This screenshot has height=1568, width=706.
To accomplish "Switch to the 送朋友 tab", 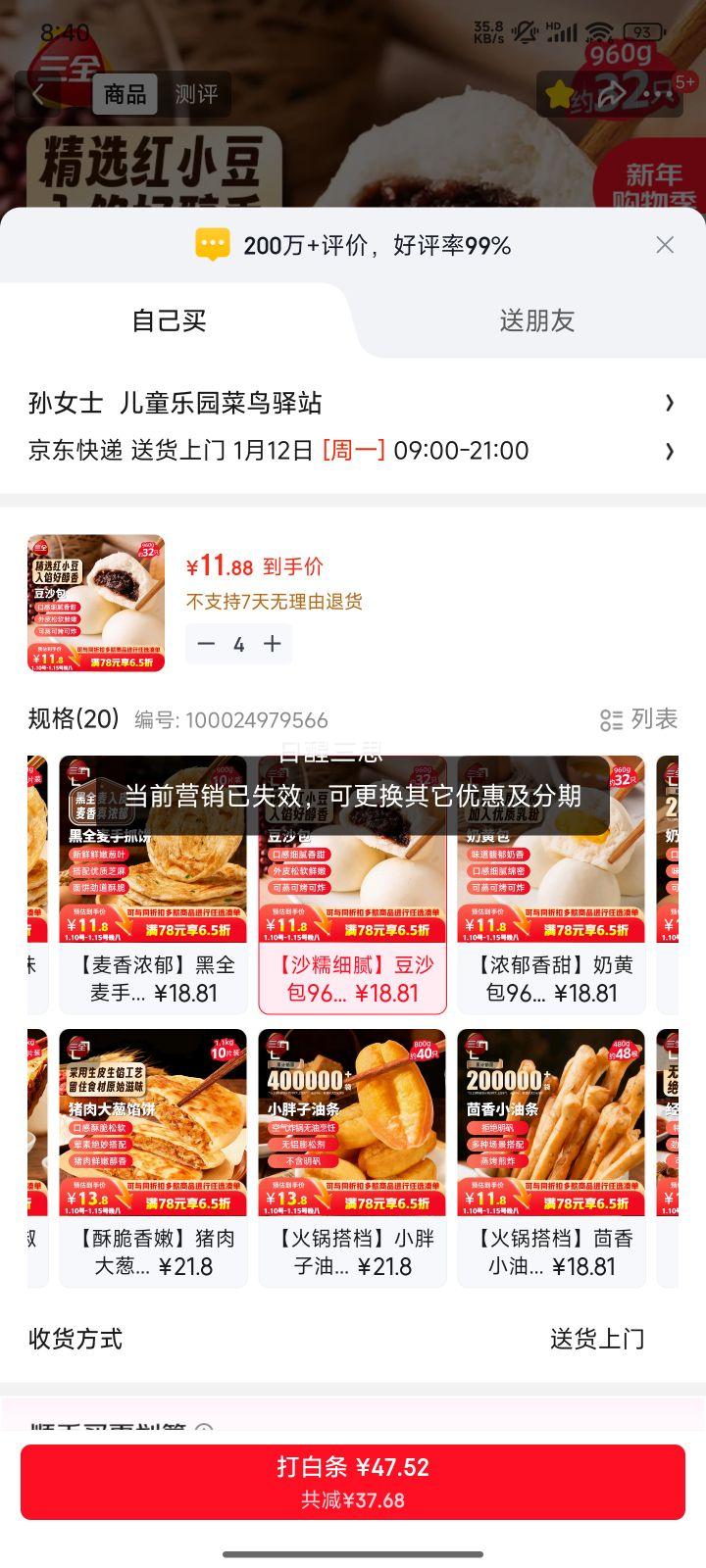I will coord(536,320).
